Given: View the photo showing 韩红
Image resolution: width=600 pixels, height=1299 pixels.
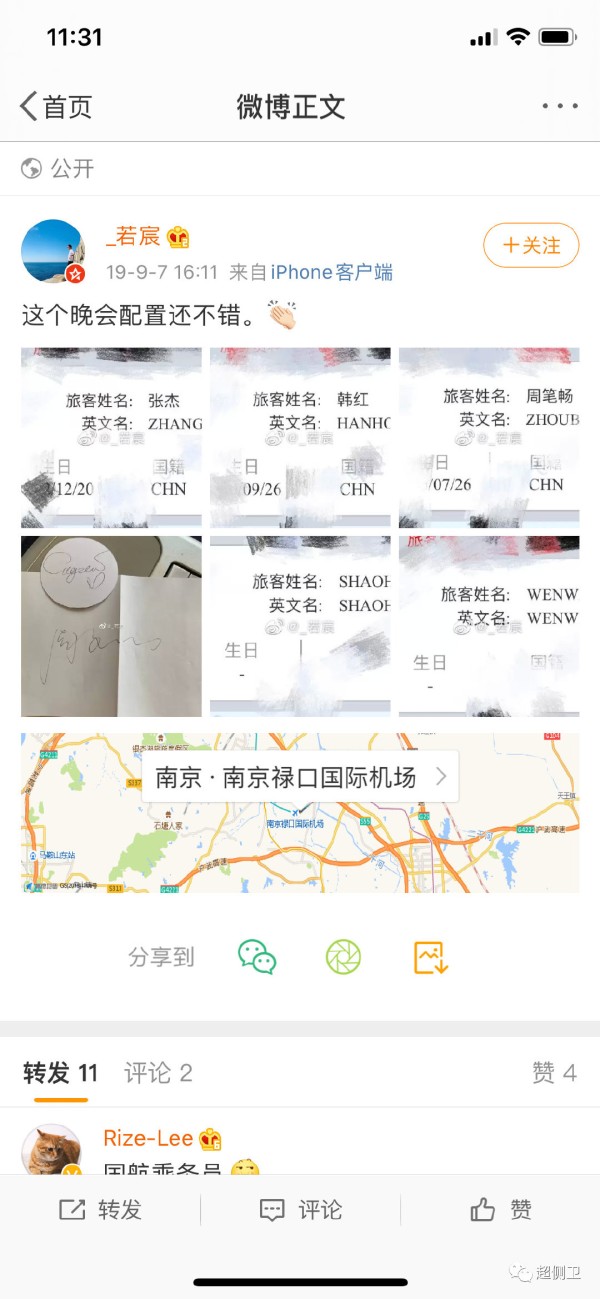Looking at the screenshot, I should click(300, 437).
